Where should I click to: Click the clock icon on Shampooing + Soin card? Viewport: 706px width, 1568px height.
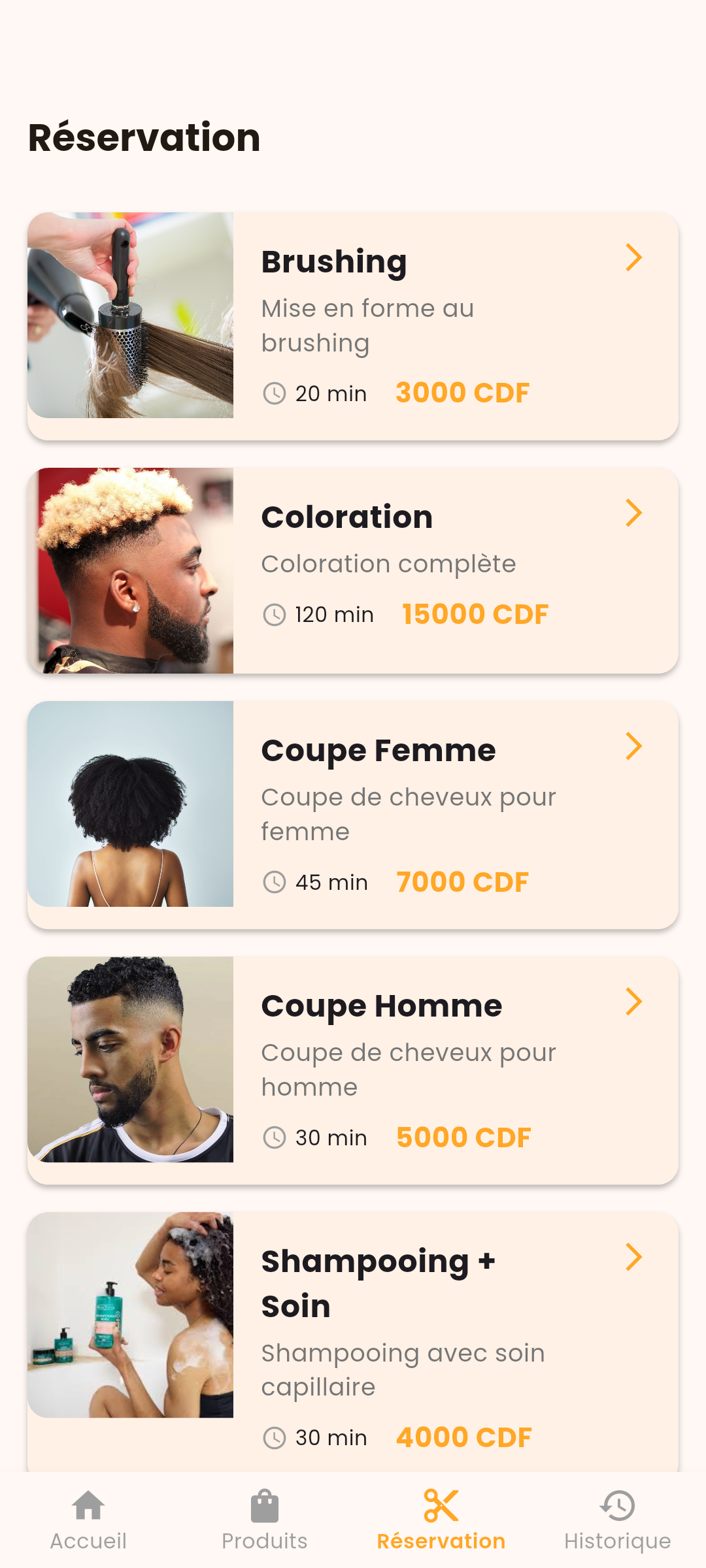[275, 1437]
